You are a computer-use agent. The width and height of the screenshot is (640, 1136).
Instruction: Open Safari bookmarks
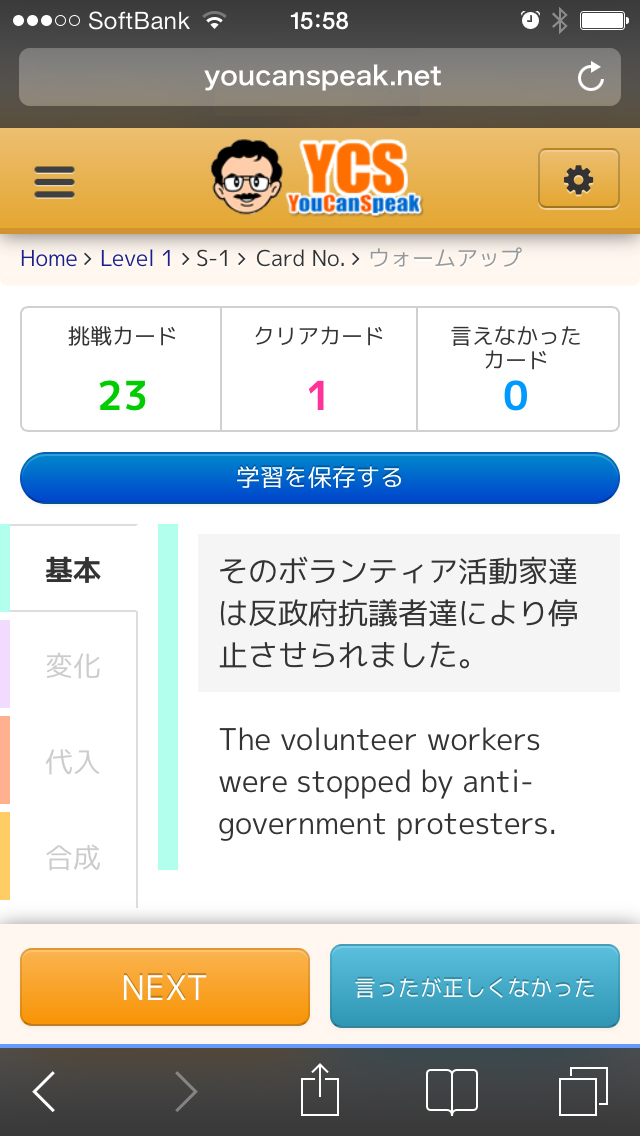pos(452,1091)
